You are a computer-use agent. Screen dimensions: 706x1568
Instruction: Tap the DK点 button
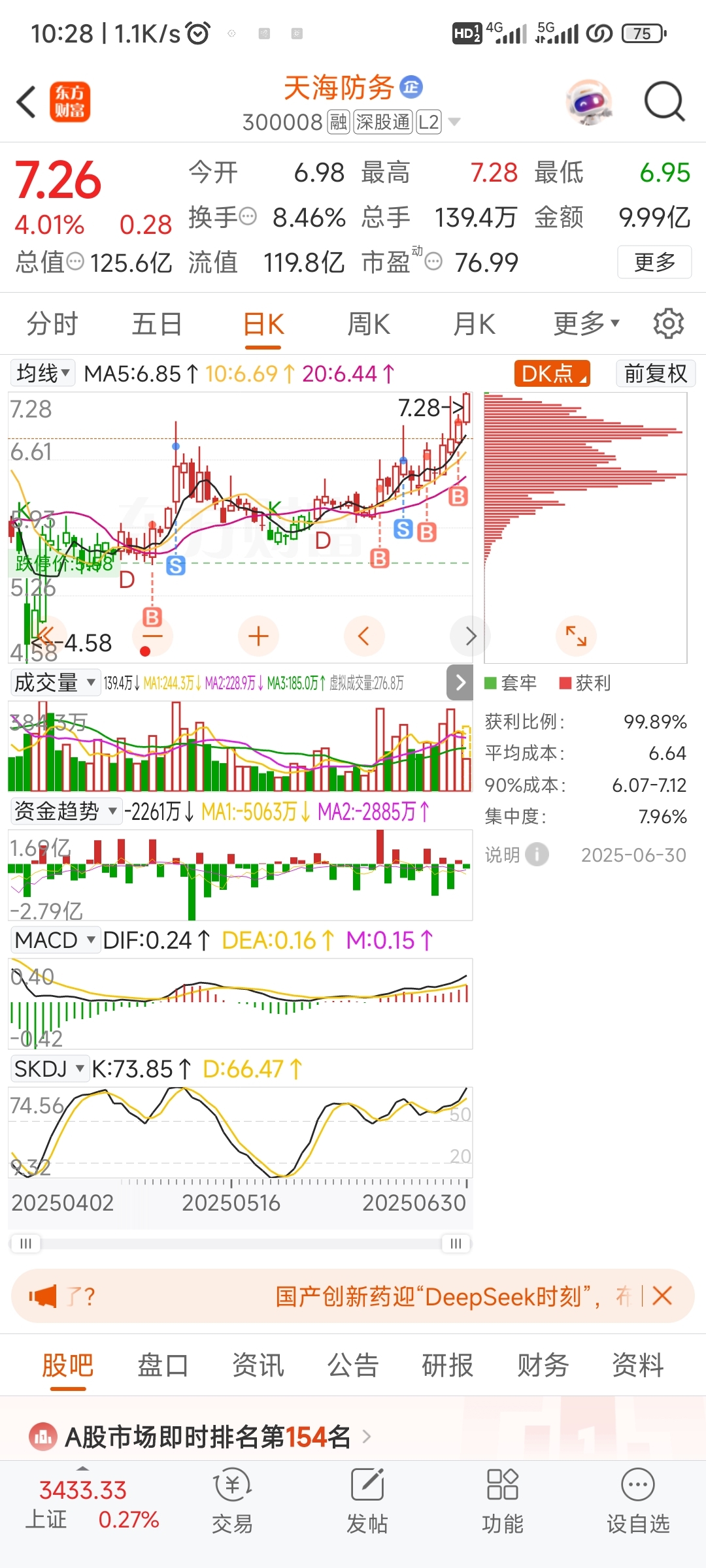pos(552,374)
